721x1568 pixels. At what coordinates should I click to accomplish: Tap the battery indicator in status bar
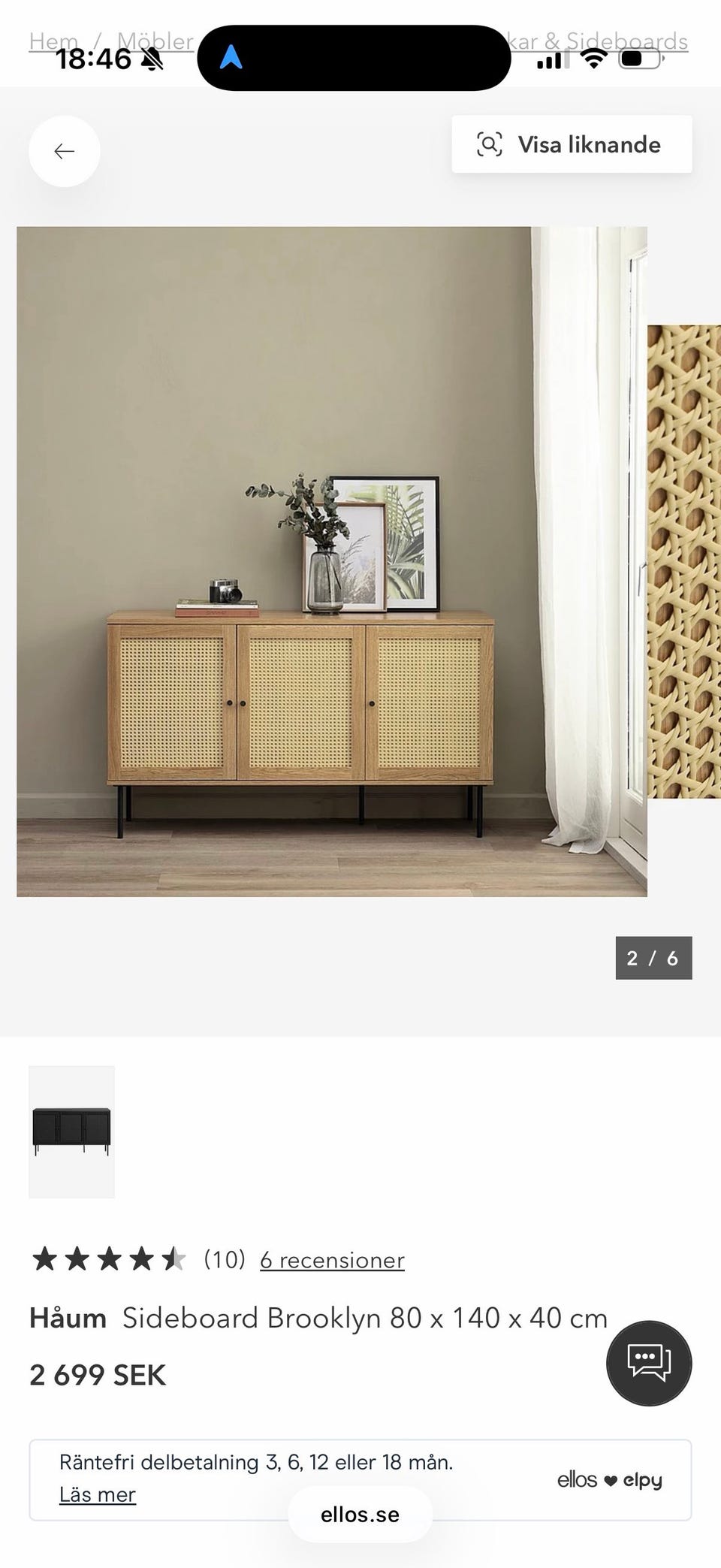point(639,62)
